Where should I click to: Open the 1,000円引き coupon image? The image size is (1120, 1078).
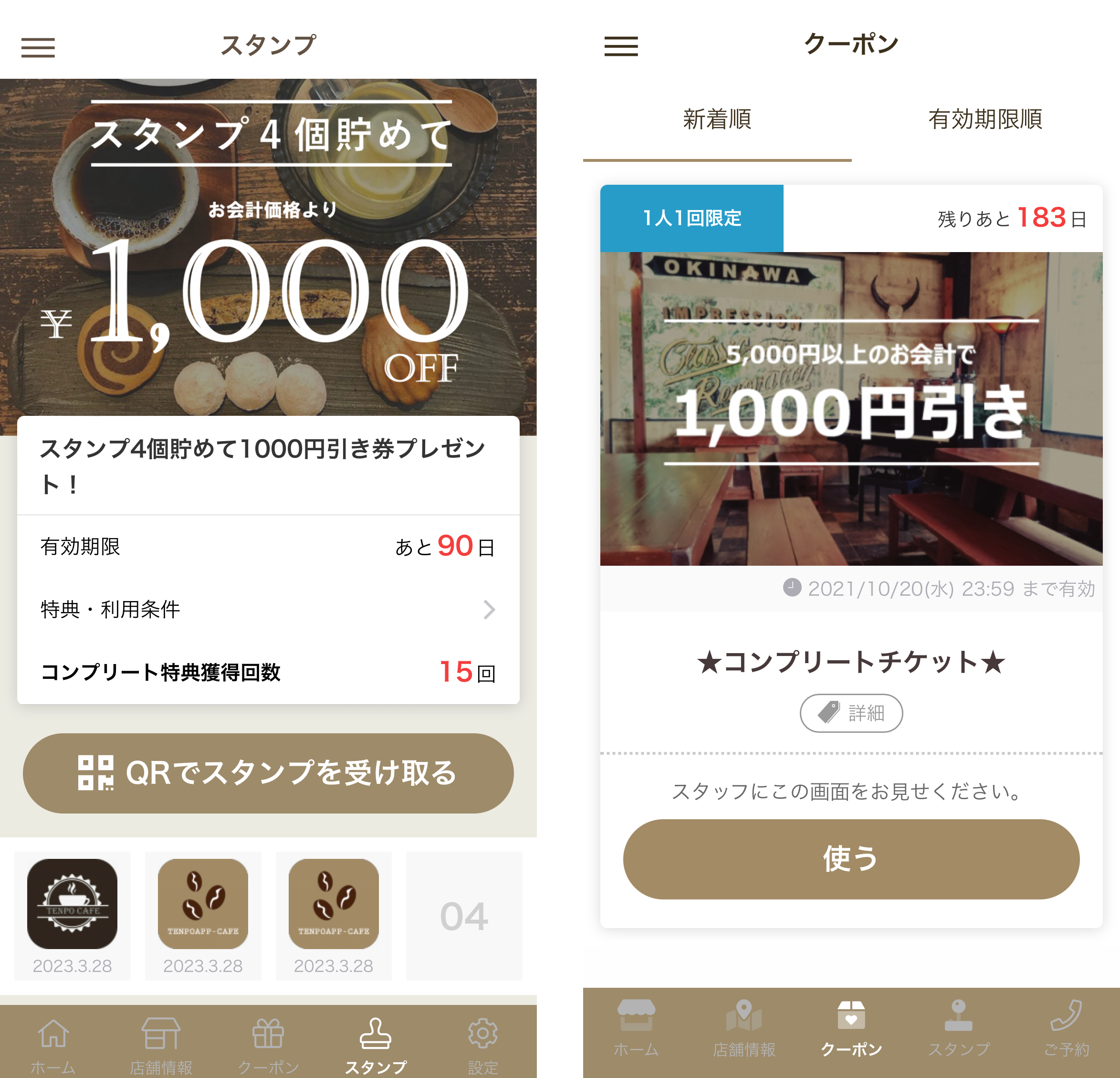(x=850, y=408)
